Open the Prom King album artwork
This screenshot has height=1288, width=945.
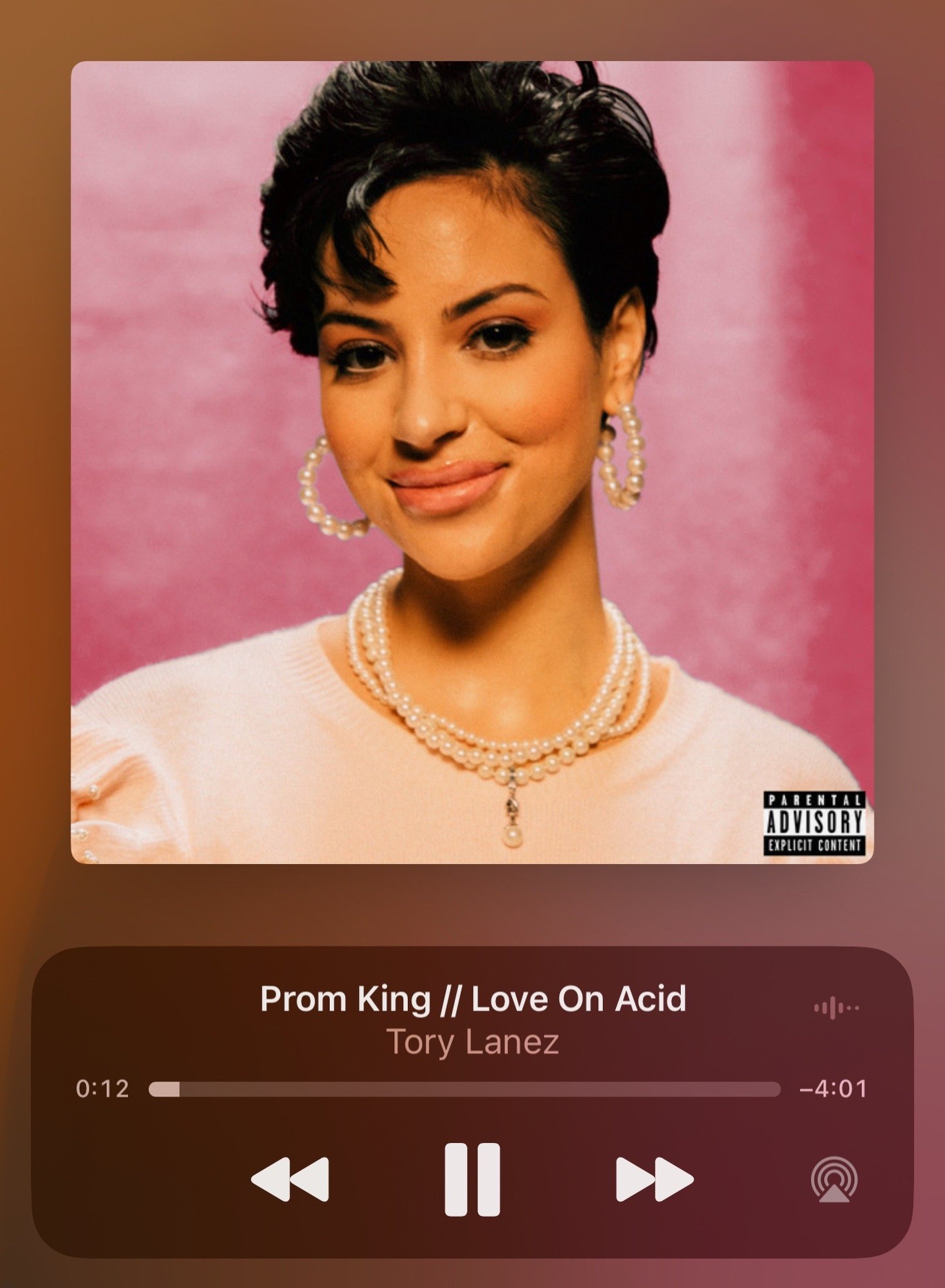[472, 462]
